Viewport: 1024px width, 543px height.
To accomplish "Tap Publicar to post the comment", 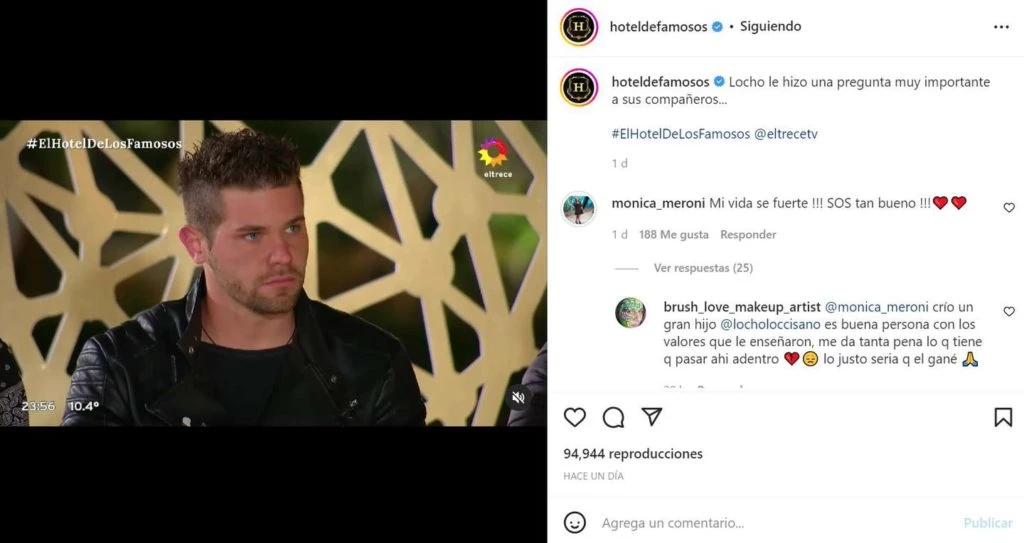I will point(987,523).
